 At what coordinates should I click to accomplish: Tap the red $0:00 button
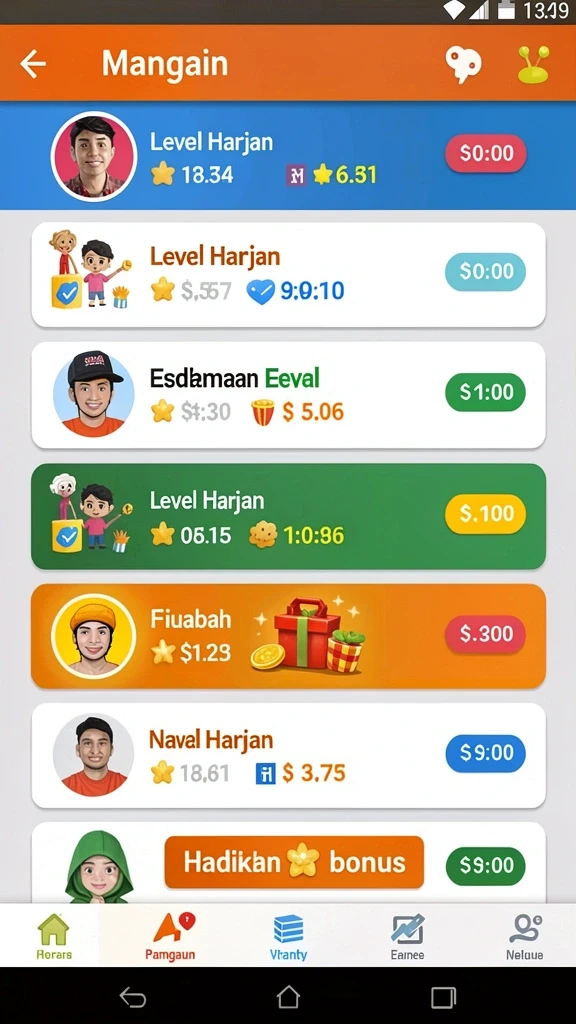point(486,153)
